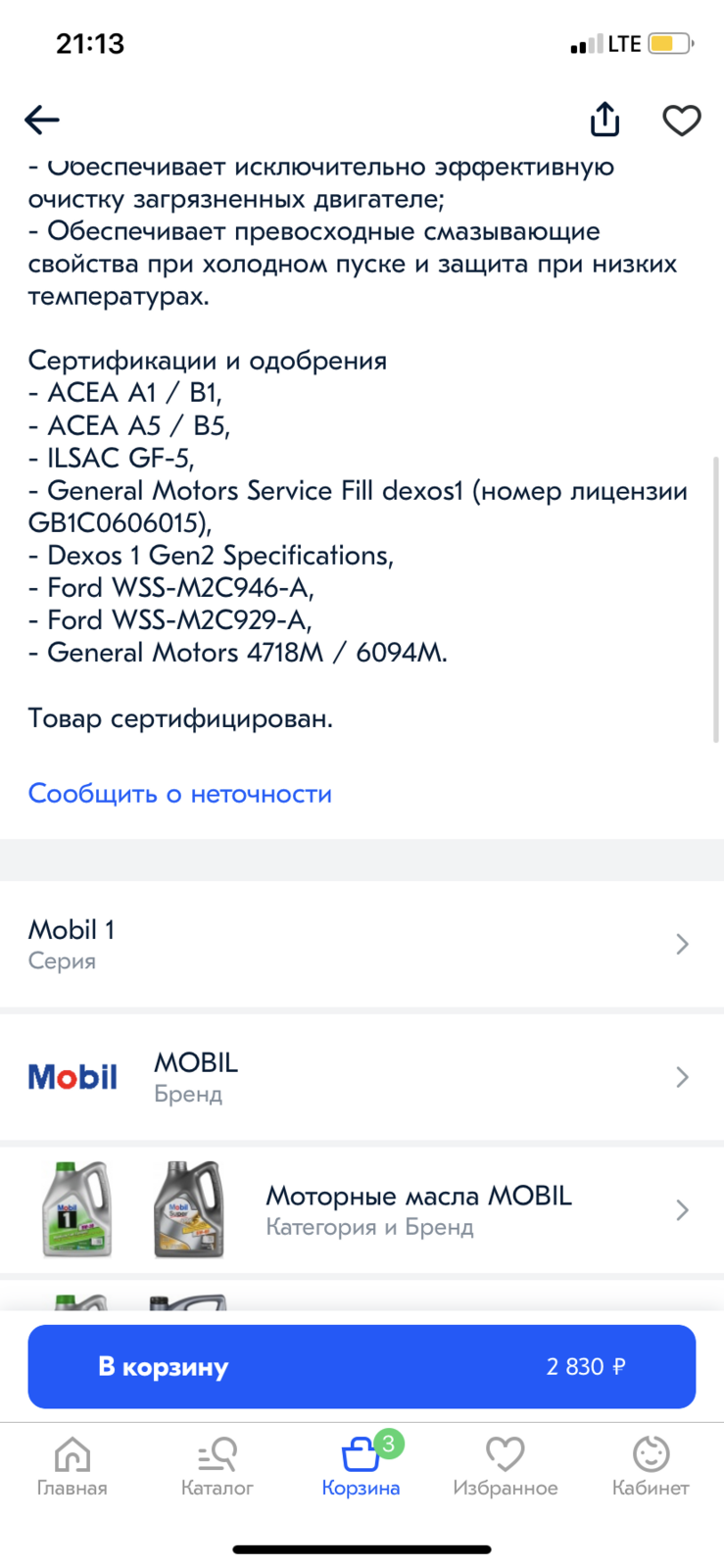Add to cart with В корзину button
The width and height of the screenshot is (724, 1568).
pos(362,1366)
